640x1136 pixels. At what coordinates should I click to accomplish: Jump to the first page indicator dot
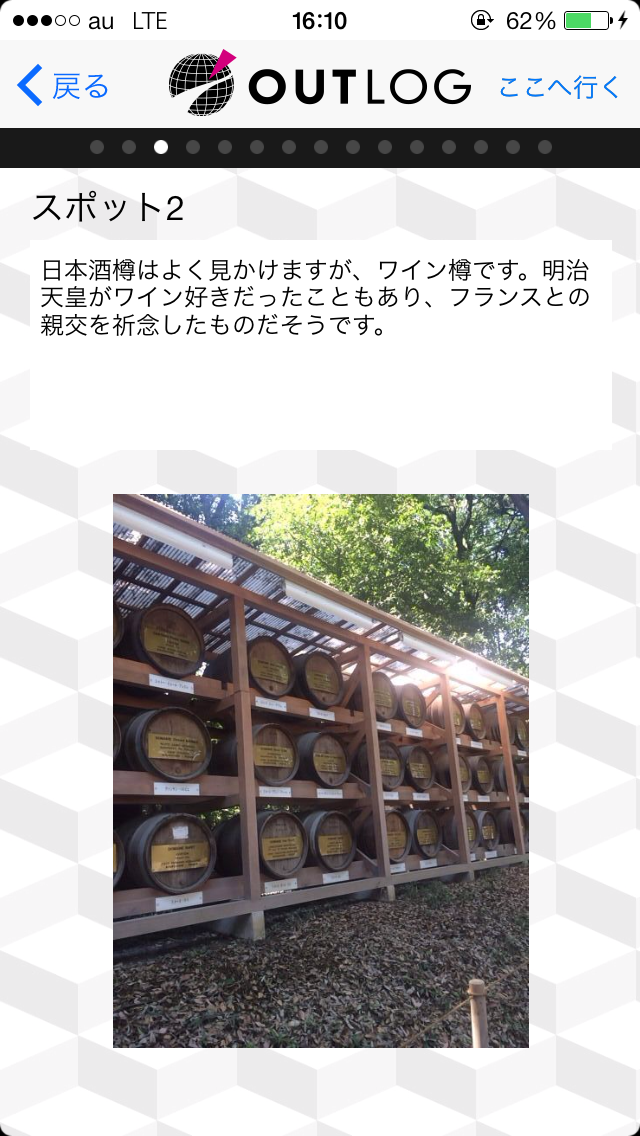click(x=97, y=148)
